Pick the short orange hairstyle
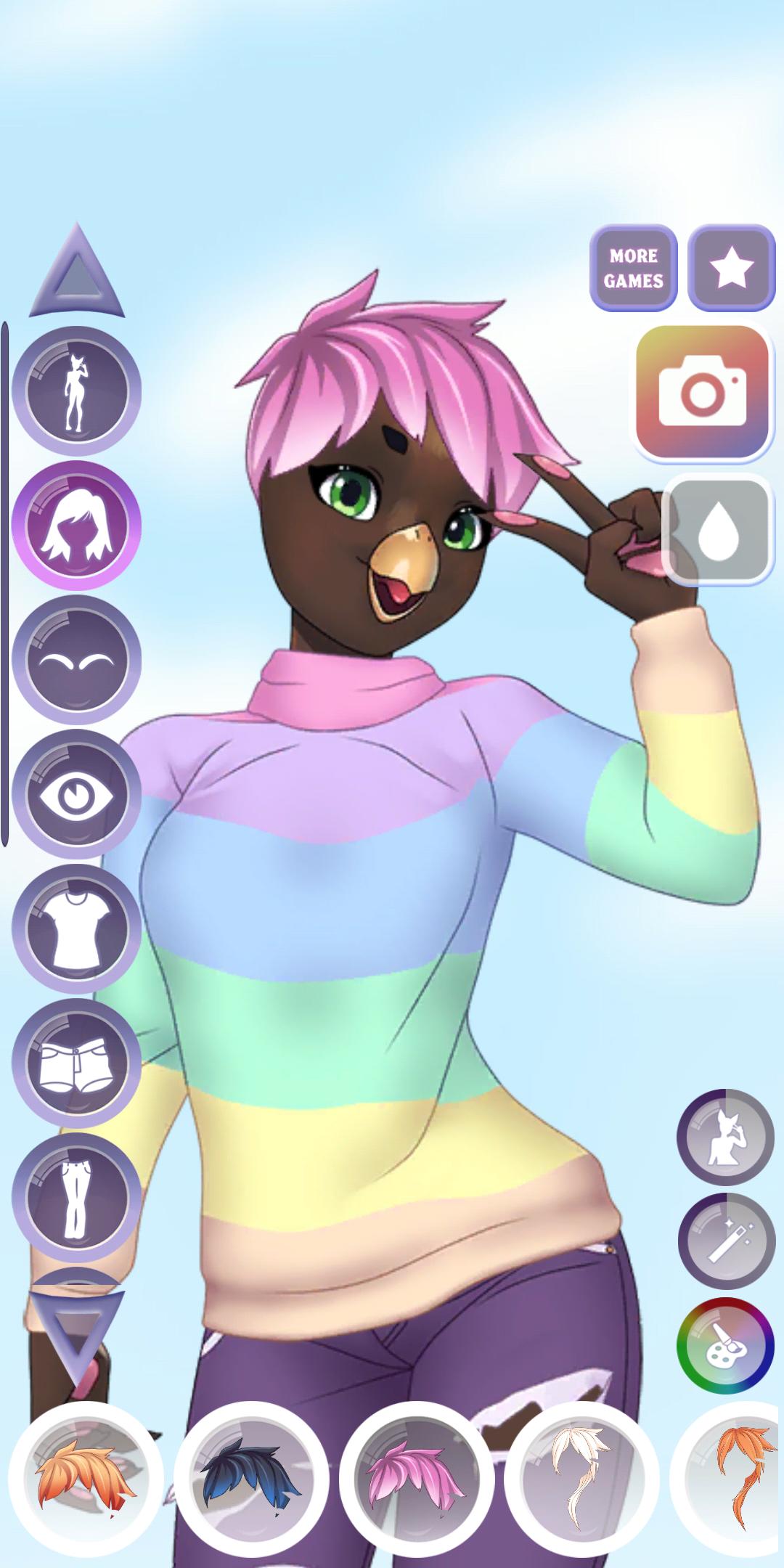Viewport: 784px width, 1568px height. (x=86, y=1479)
